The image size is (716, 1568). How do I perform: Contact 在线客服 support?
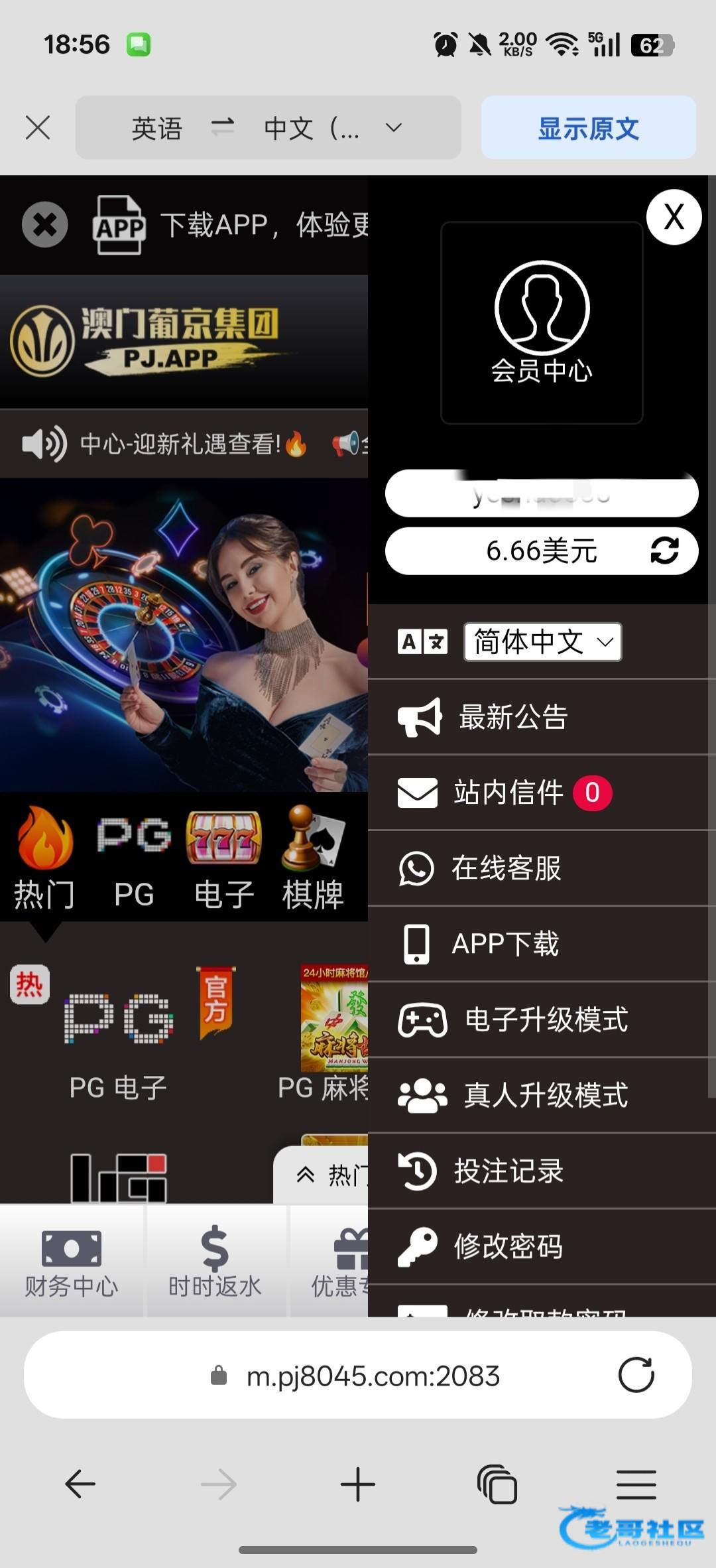pos(506,868)
